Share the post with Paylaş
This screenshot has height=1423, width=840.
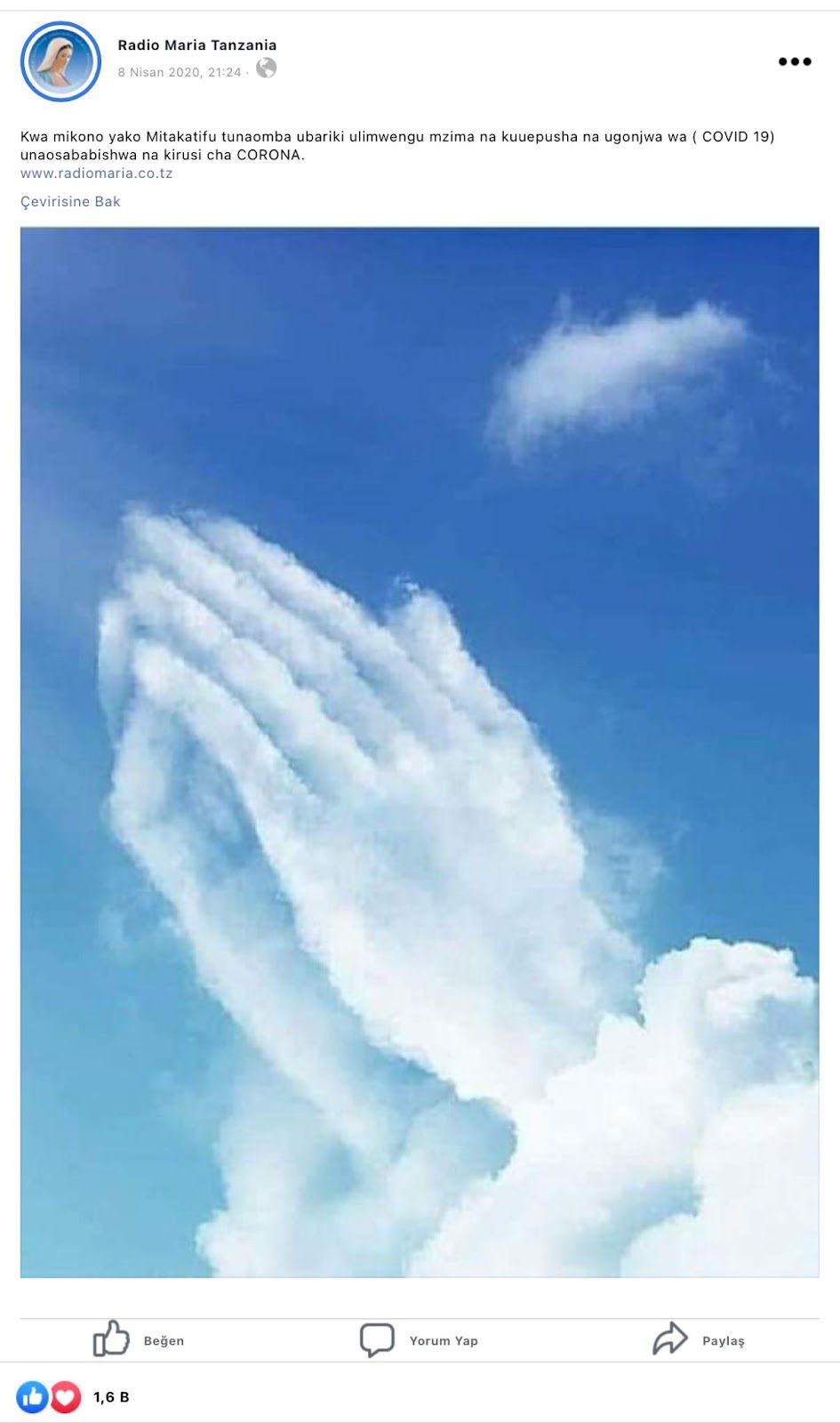point(699,1339)
